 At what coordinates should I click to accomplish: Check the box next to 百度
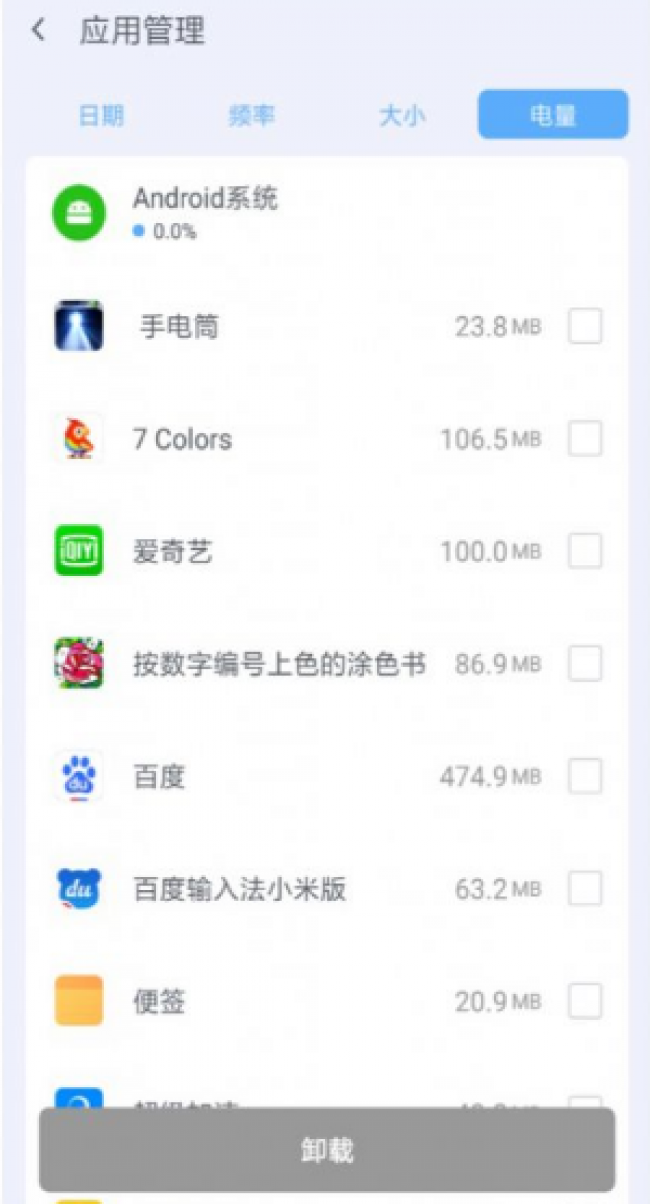[x=585, y=775]
